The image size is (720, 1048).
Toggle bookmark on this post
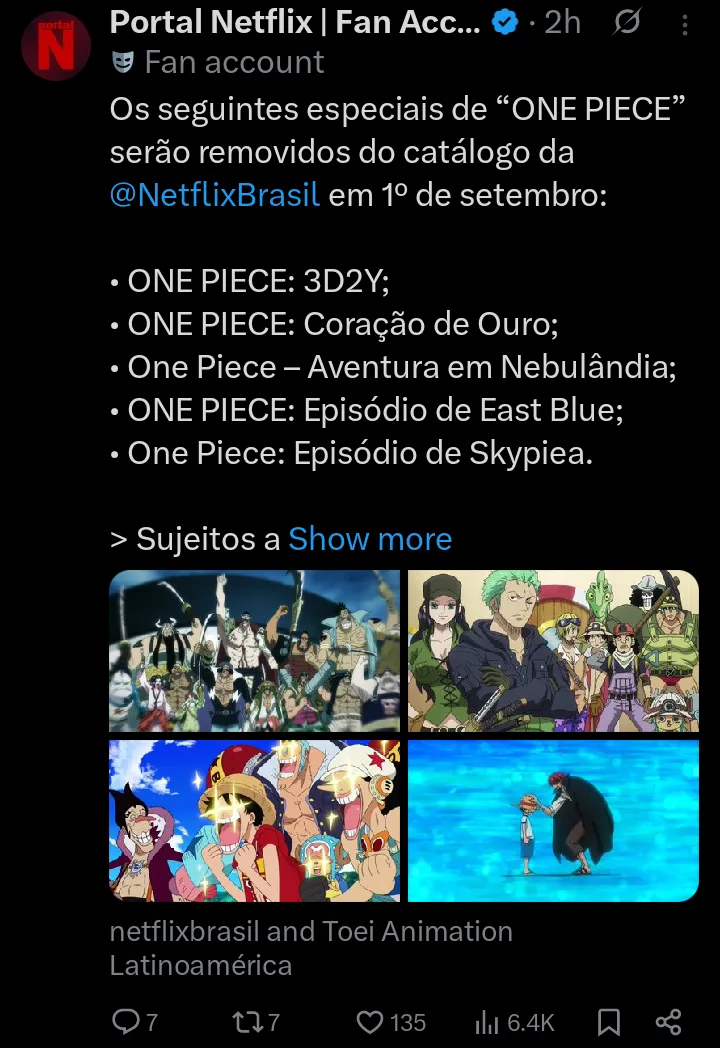(608, 1022)
